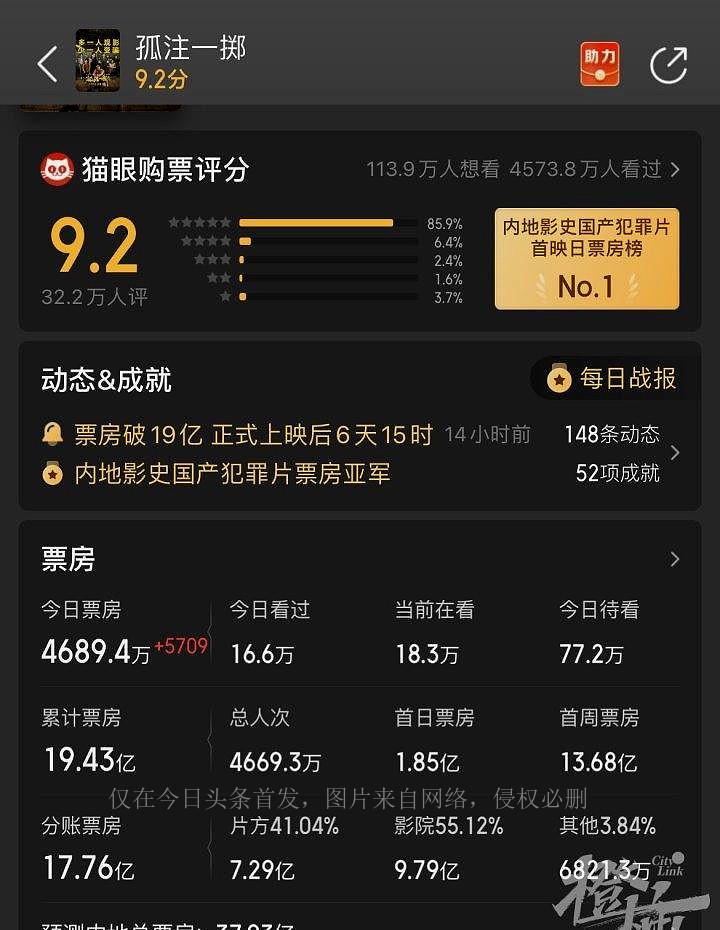This screenshot has height=930, width=720.
Task: Tap the movie poster thumbnail for 孤注一掷
Action: 97,62
